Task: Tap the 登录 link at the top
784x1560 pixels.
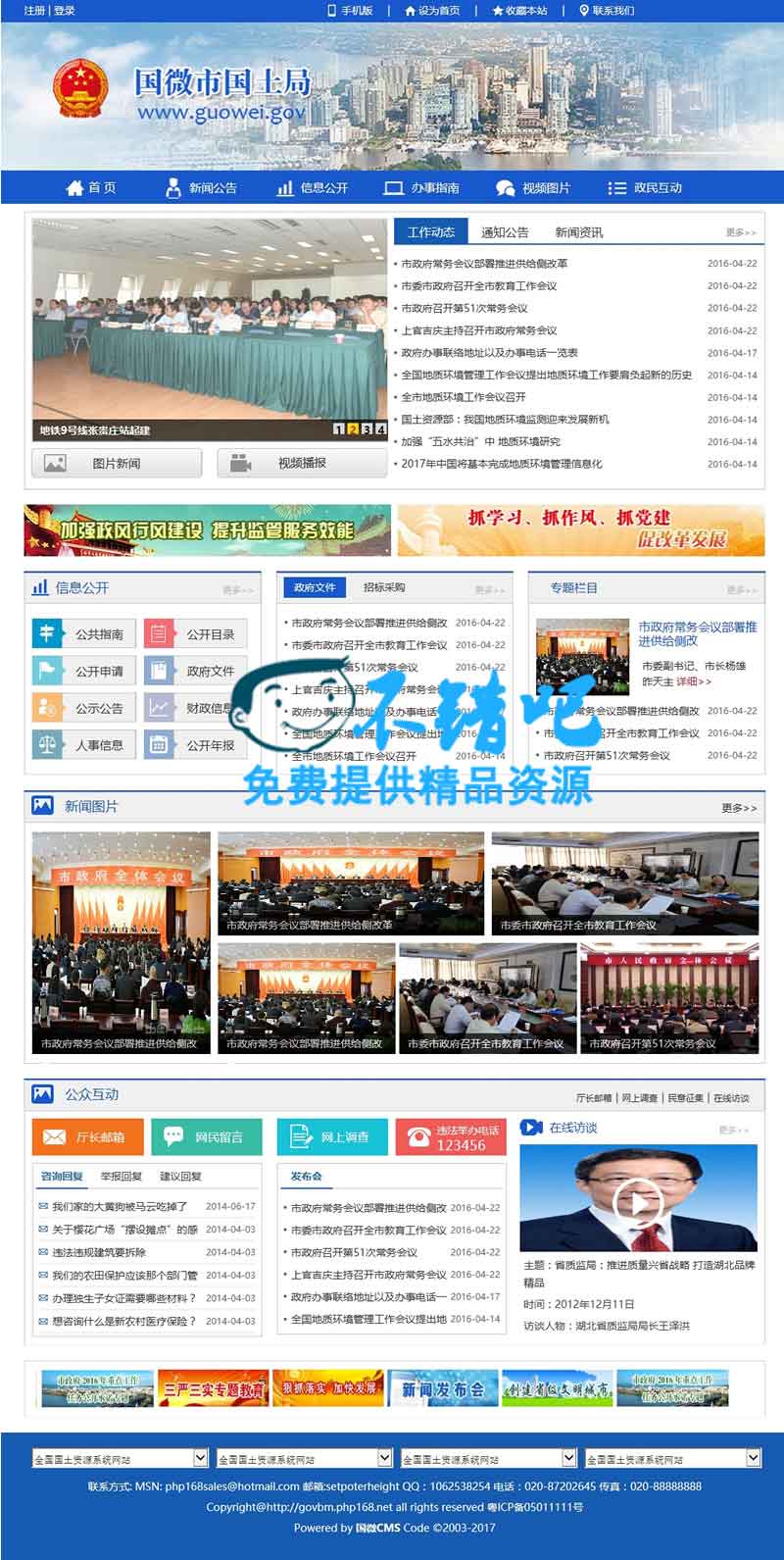Action: pyautogui.click(x=64, y=10)
